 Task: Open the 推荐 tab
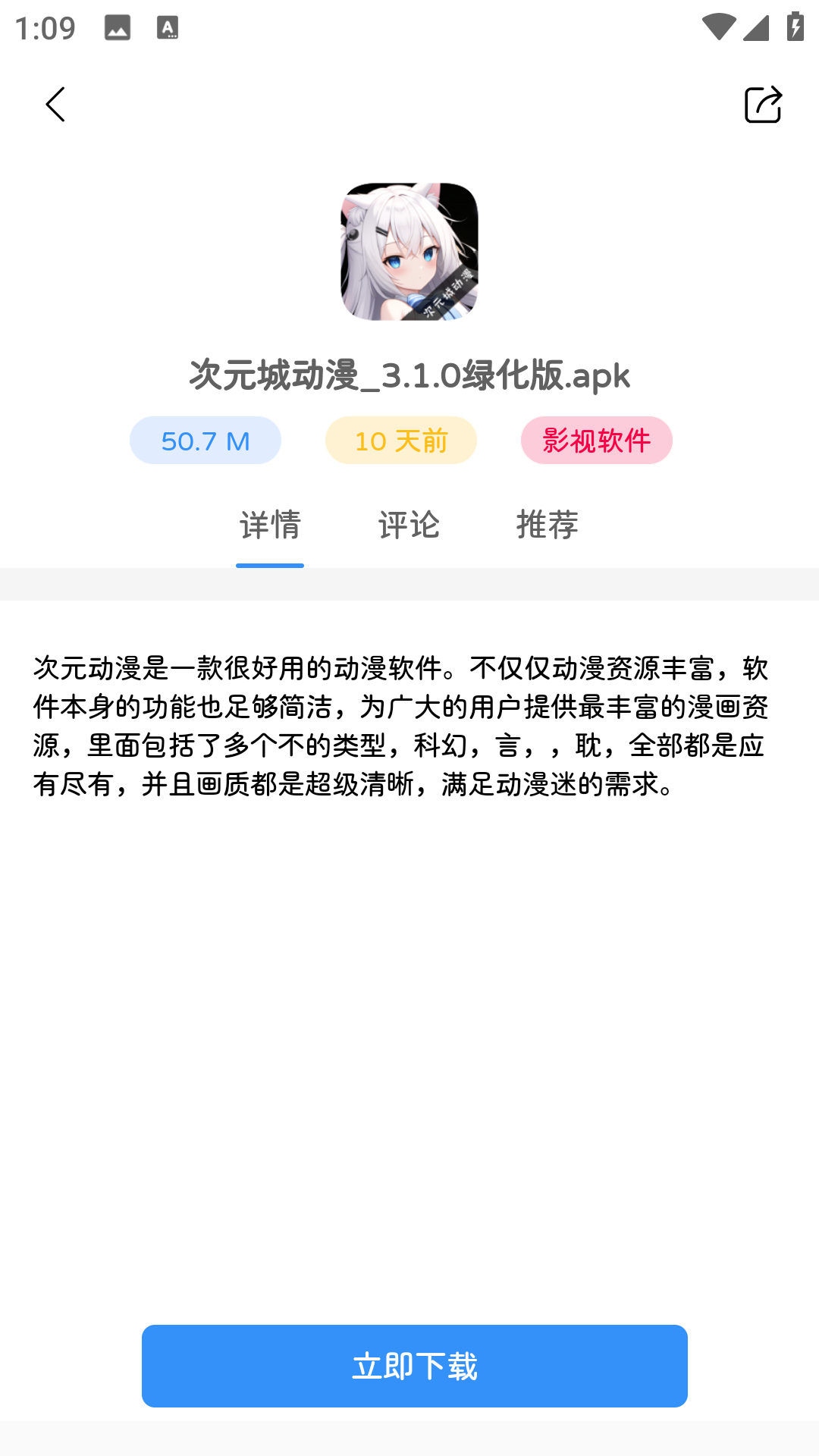tap(548, 526)
